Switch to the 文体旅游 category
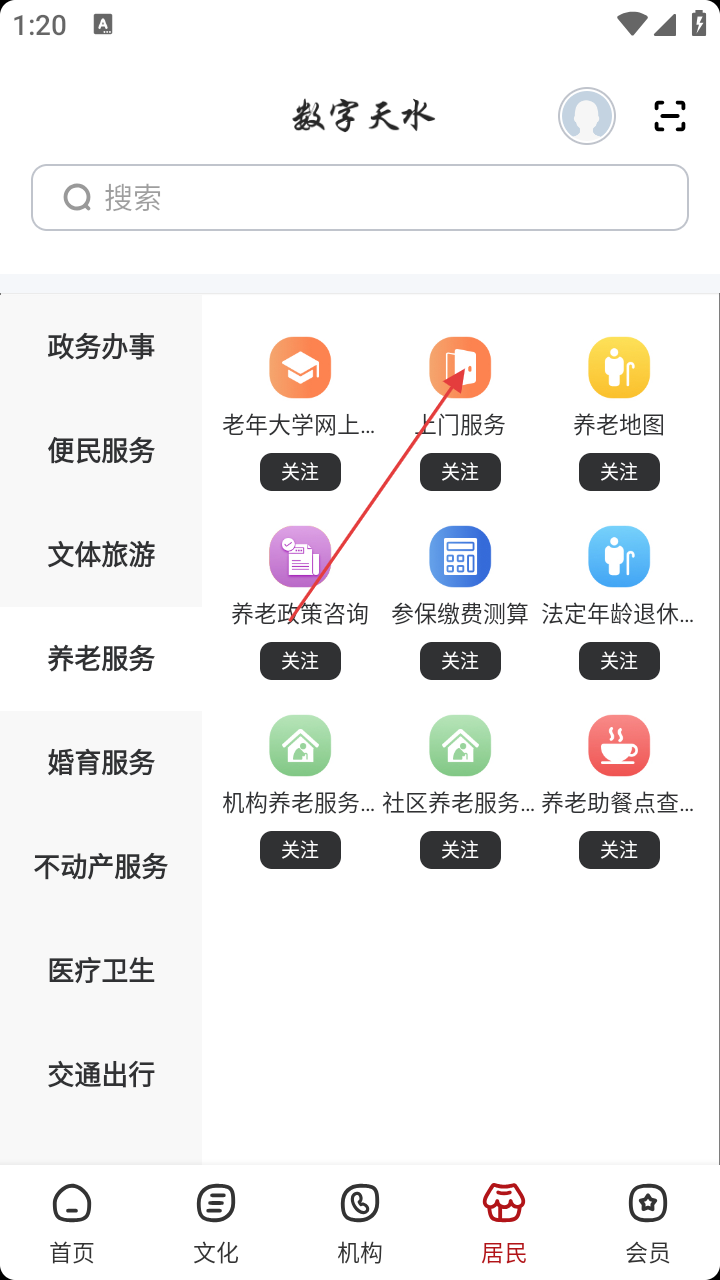Viewport: 720px width, 1280px height. click(x=101, y=555)
